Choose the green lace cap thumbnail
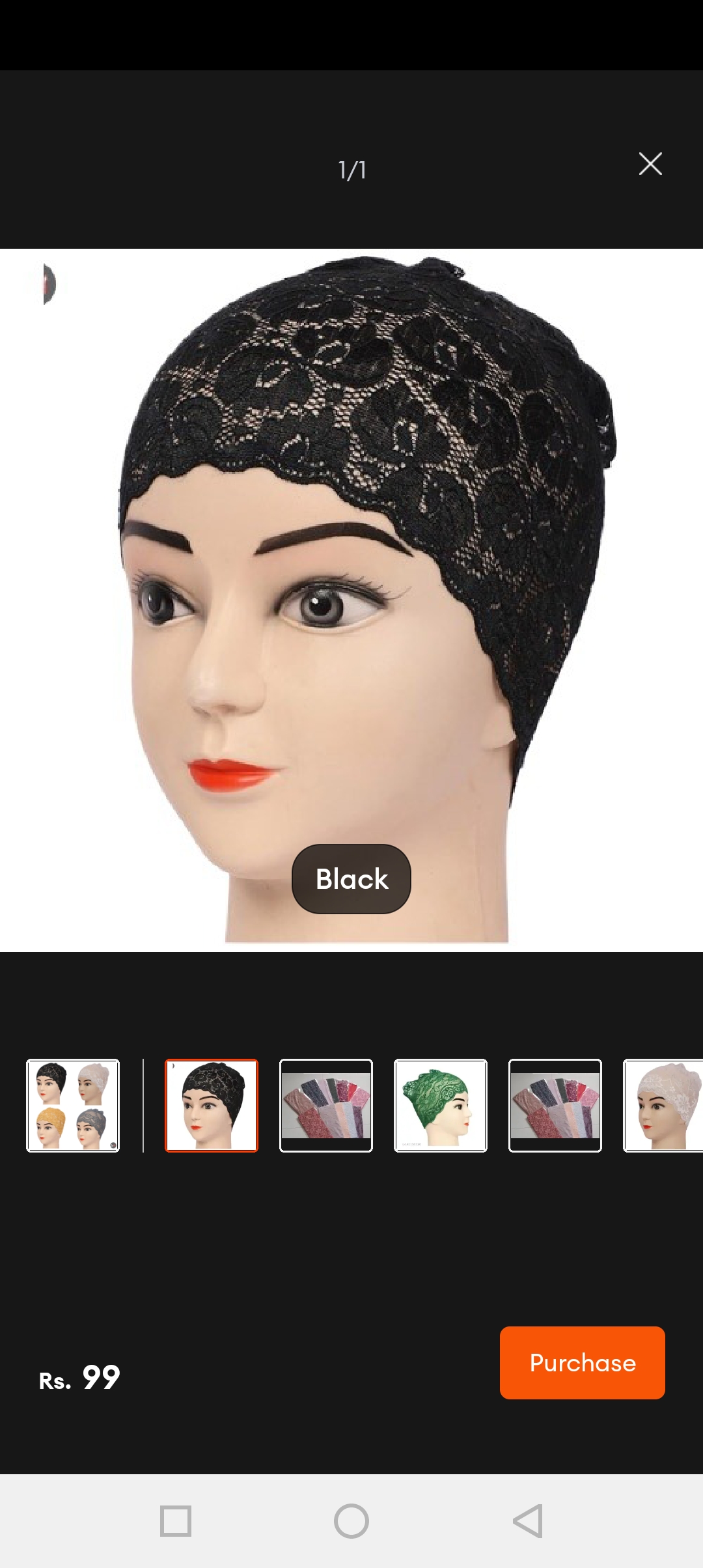The image size is (703, 1568). tap(441, 1106)
